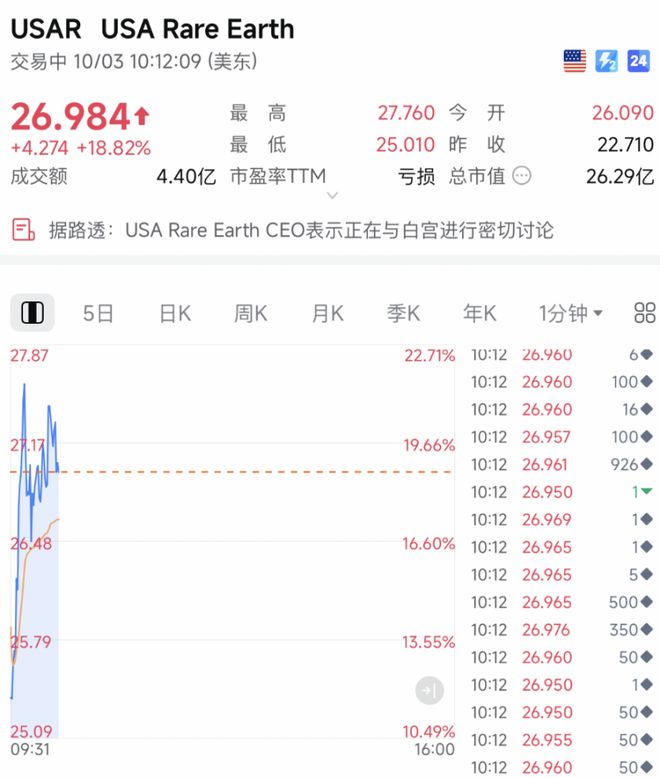
Task: Switch to the 5日 chart tab
Action: [98, 314]
